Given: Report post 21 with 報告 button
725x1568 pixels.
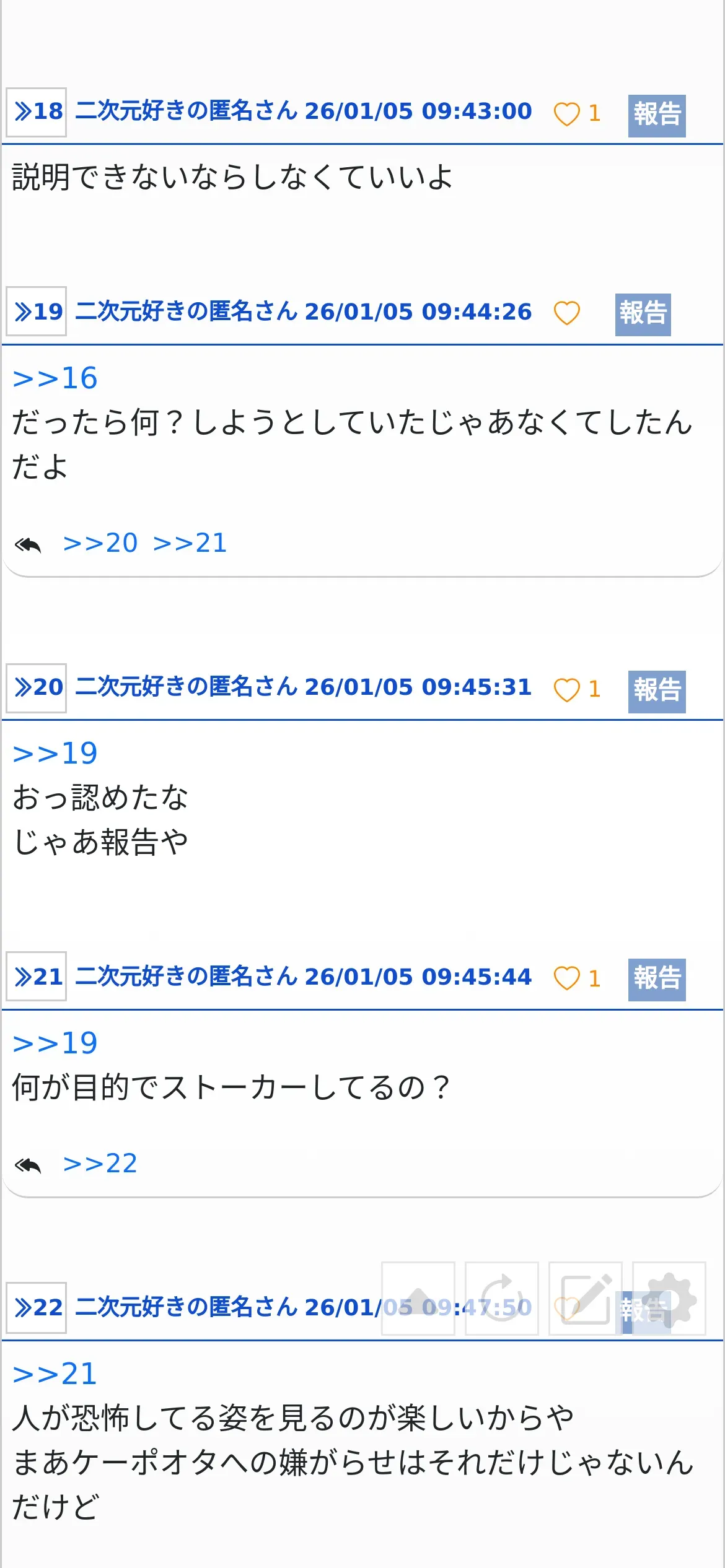Looking at the screenshot, I should click(x=656, y=979).
